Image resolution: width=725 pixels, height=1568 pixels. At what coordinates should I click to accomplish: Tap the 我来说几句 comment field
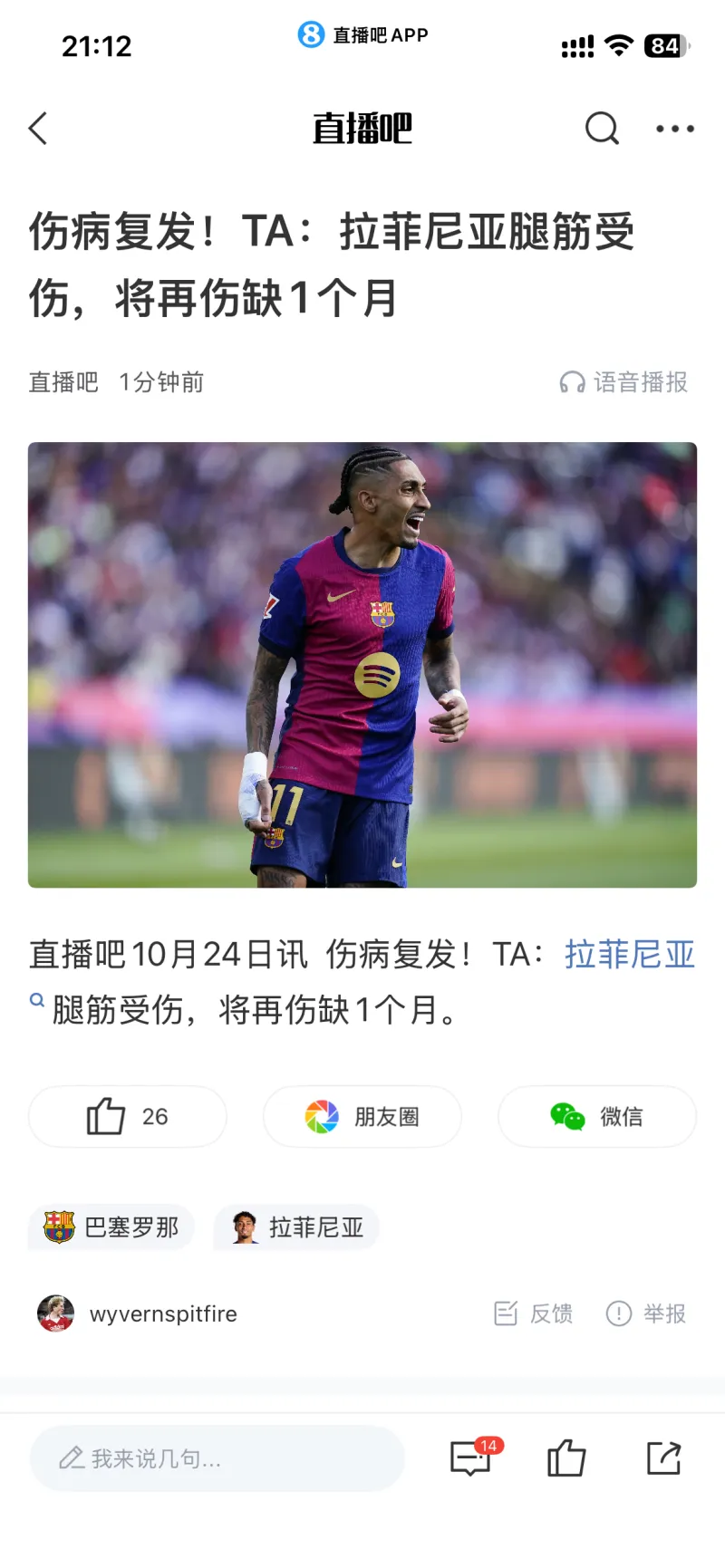point(217,1458)
